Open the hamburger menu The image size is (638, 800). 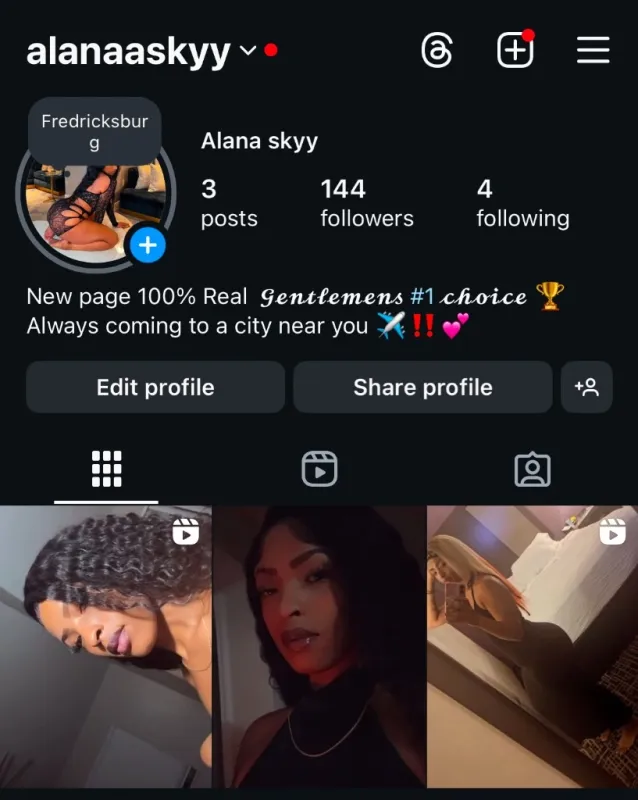[x=593, y=50]
